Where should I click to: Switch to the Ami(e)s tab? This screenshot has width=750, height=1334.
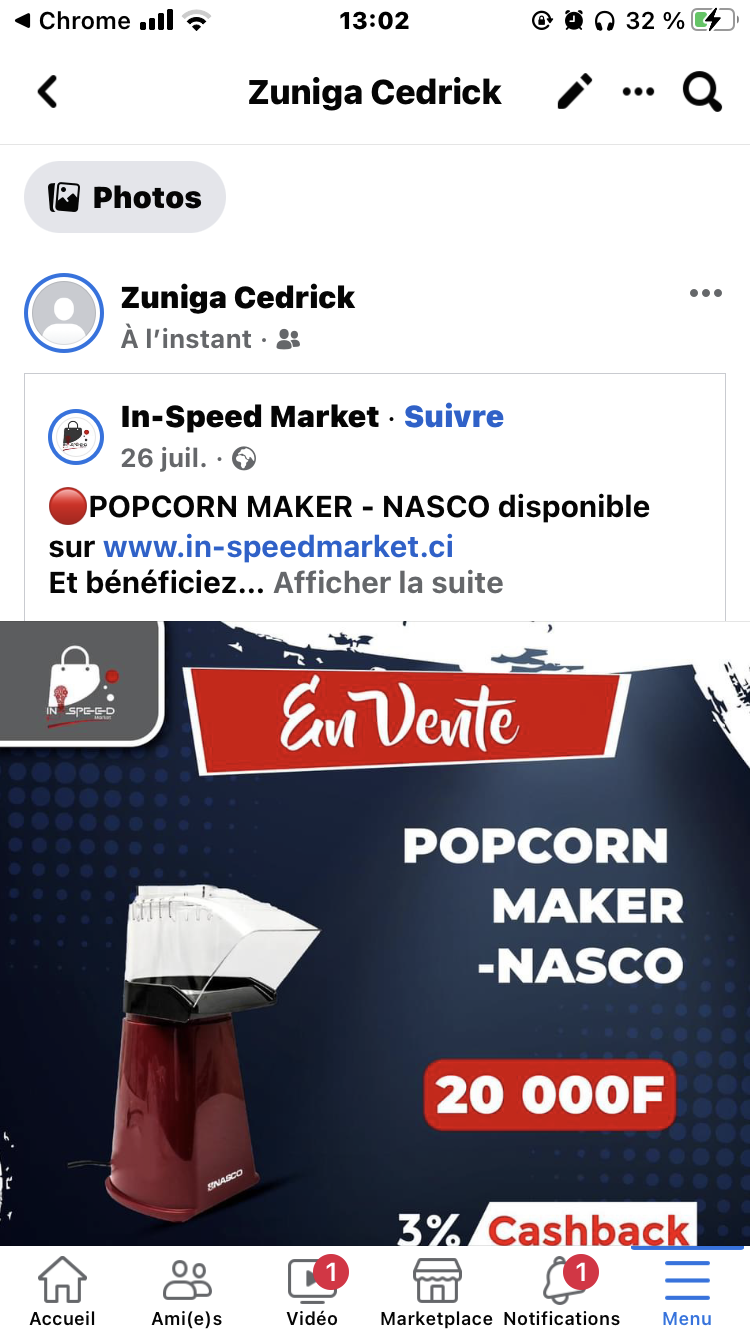tap(187, 1291)
